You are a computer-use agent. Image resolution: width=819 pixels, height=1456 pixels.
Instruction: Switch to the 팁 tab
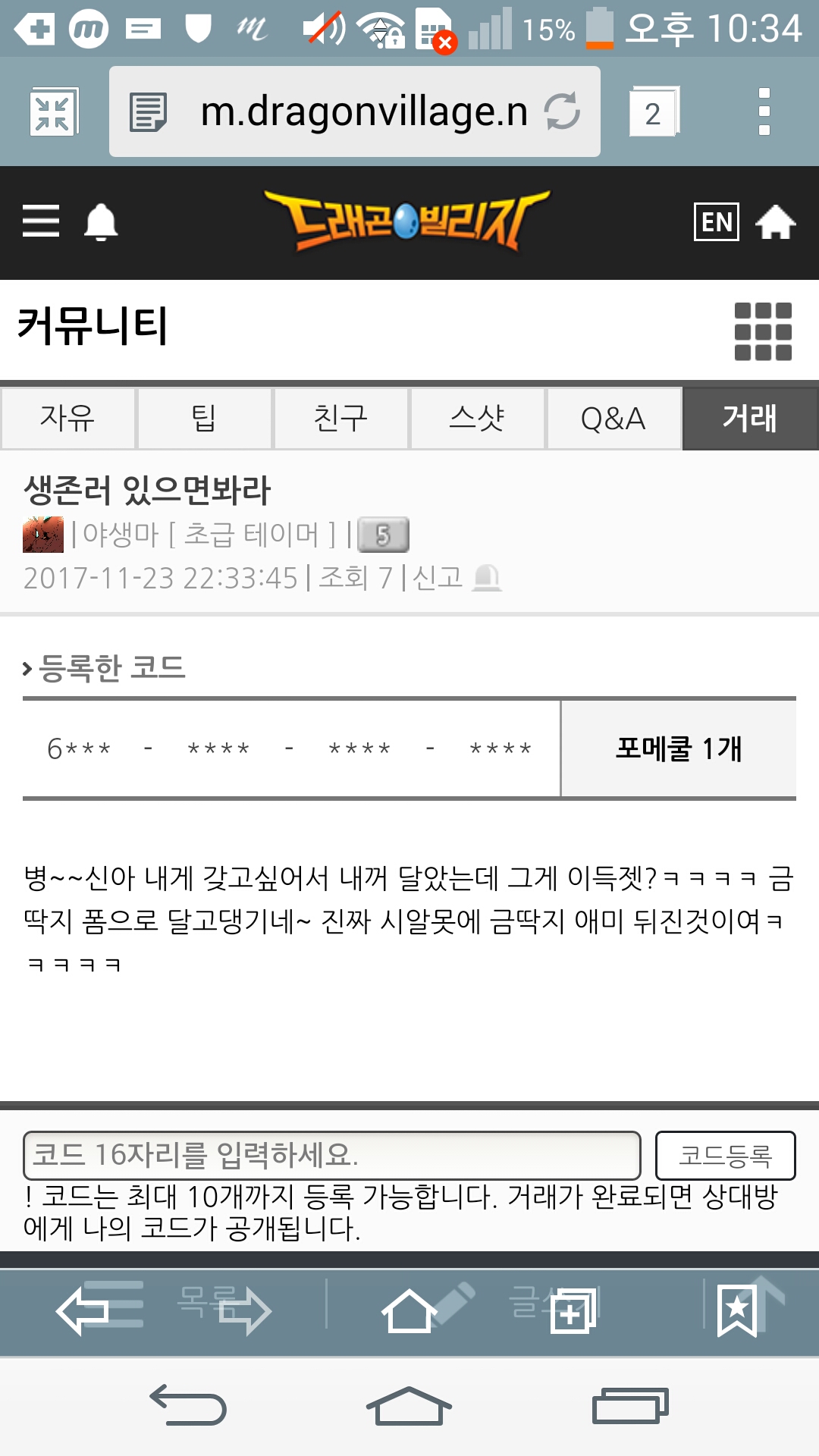[204, 419]
